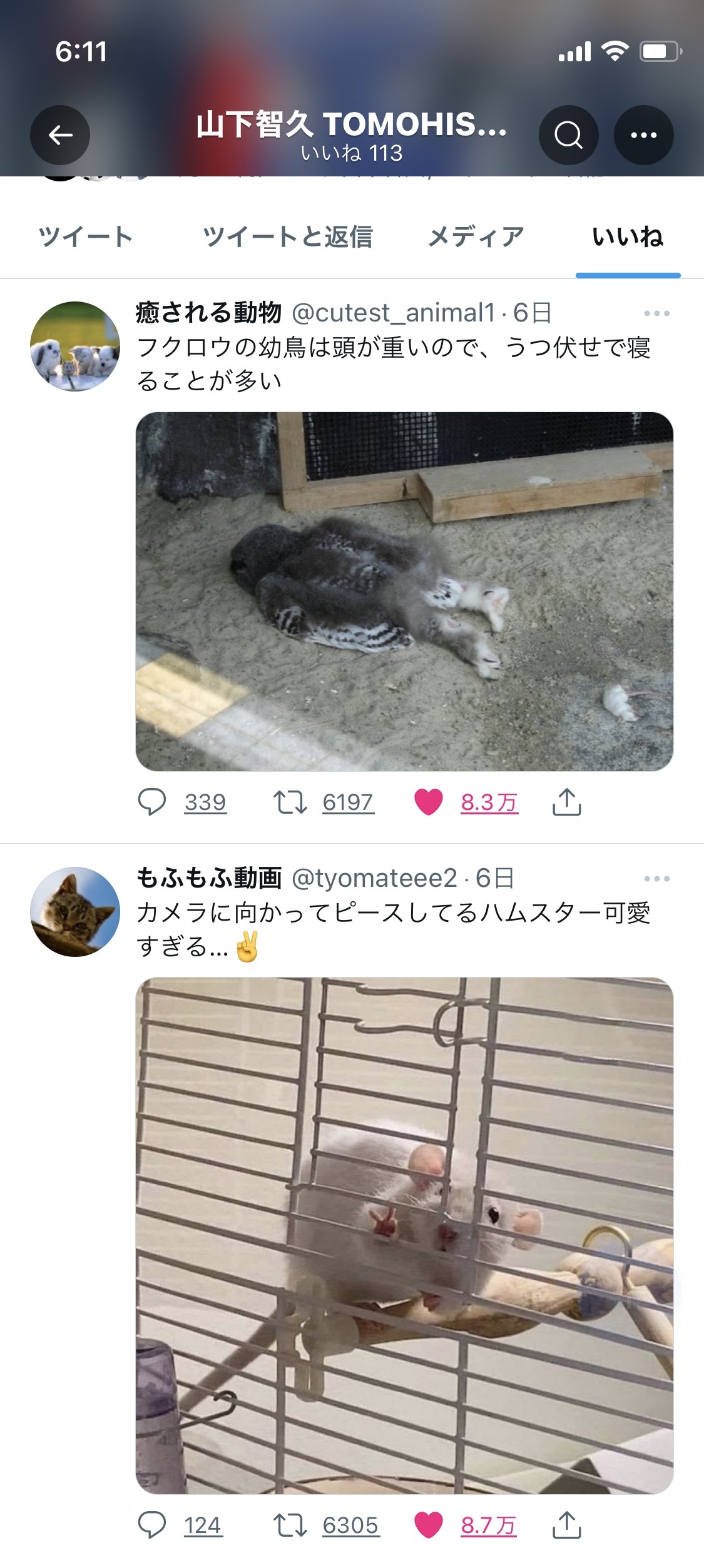
Task: View the hamster peace sign photo
Action: click(404, 1235)
